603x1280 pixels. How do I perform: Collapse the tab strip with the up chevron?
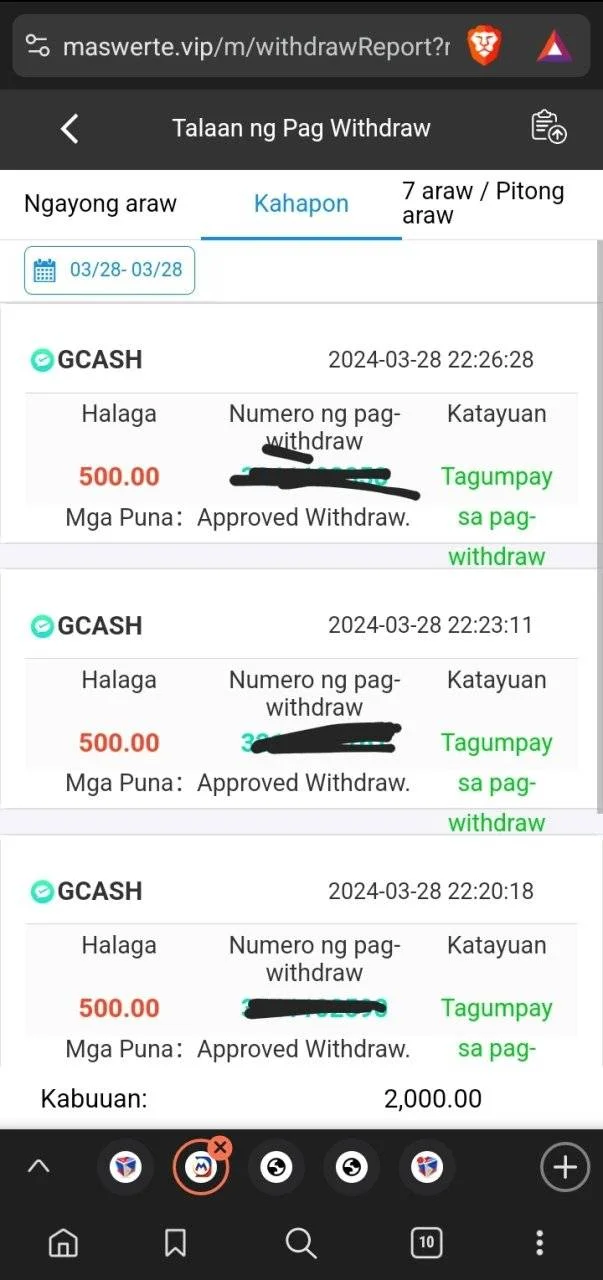click(38, 1166)
